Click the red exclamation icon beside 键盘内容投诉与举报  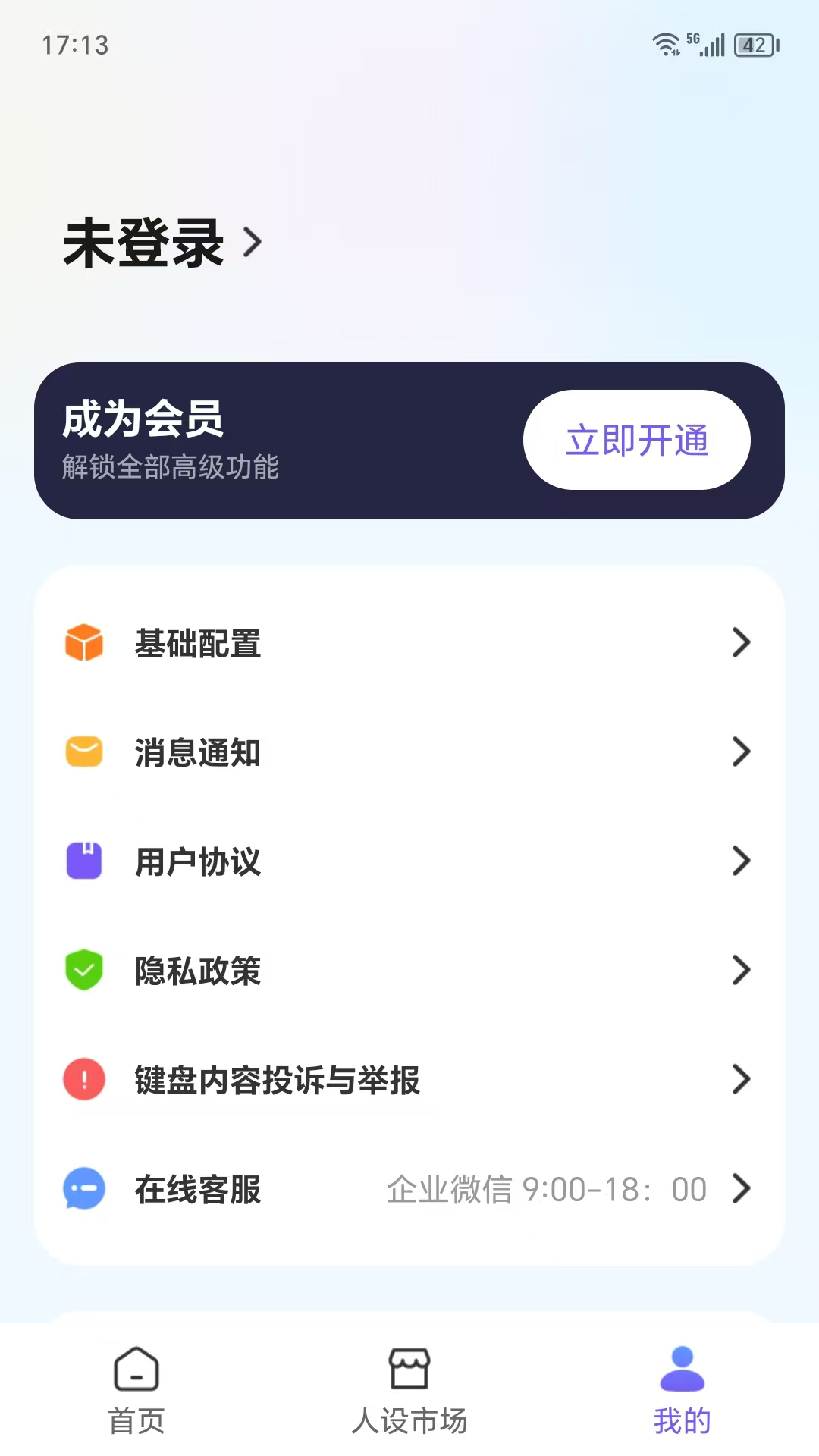84,1079
